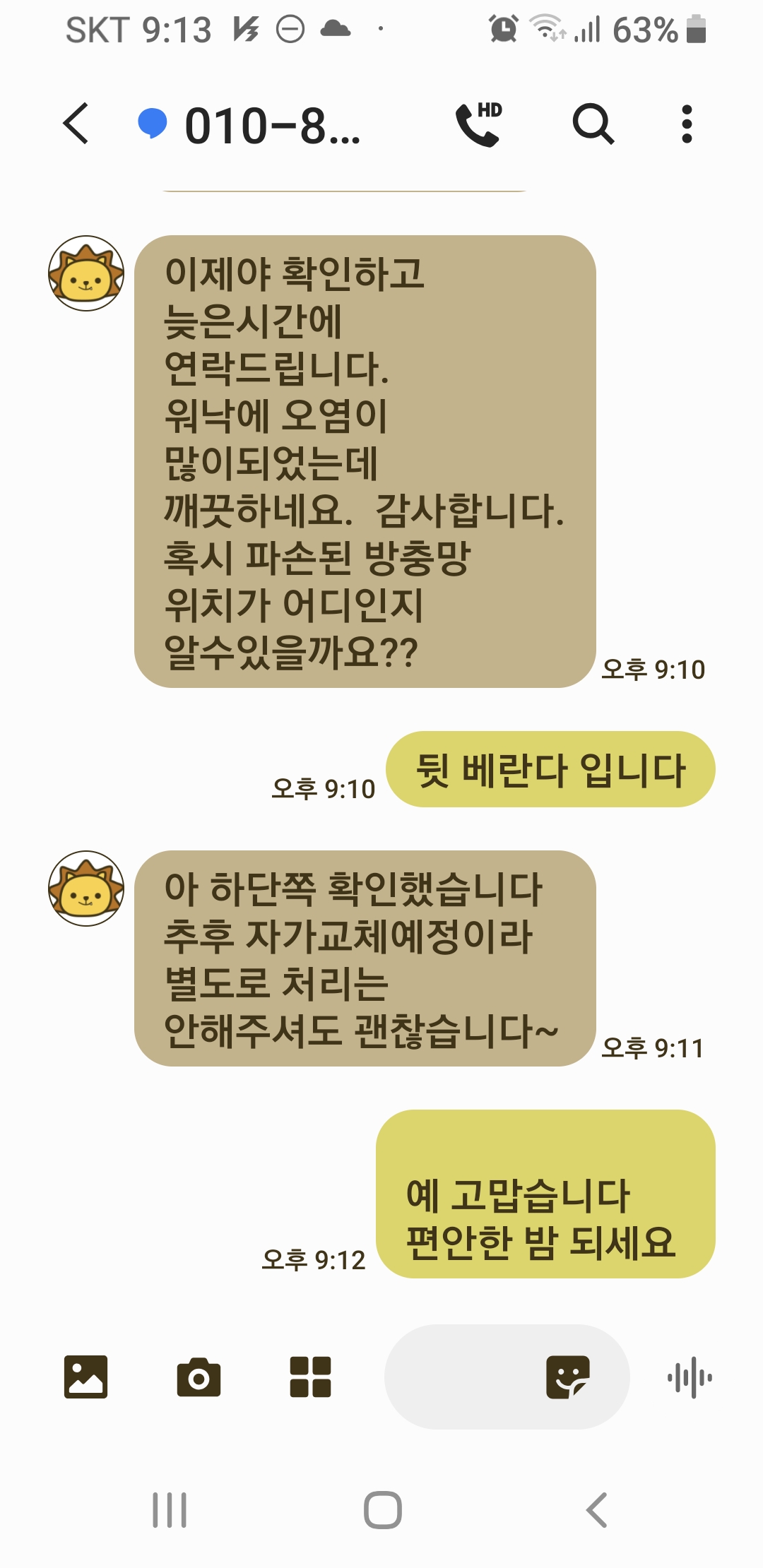Attach a picture from the gallery
This screenshot has width=763, height=1568.
click(x=85, y=1377)
